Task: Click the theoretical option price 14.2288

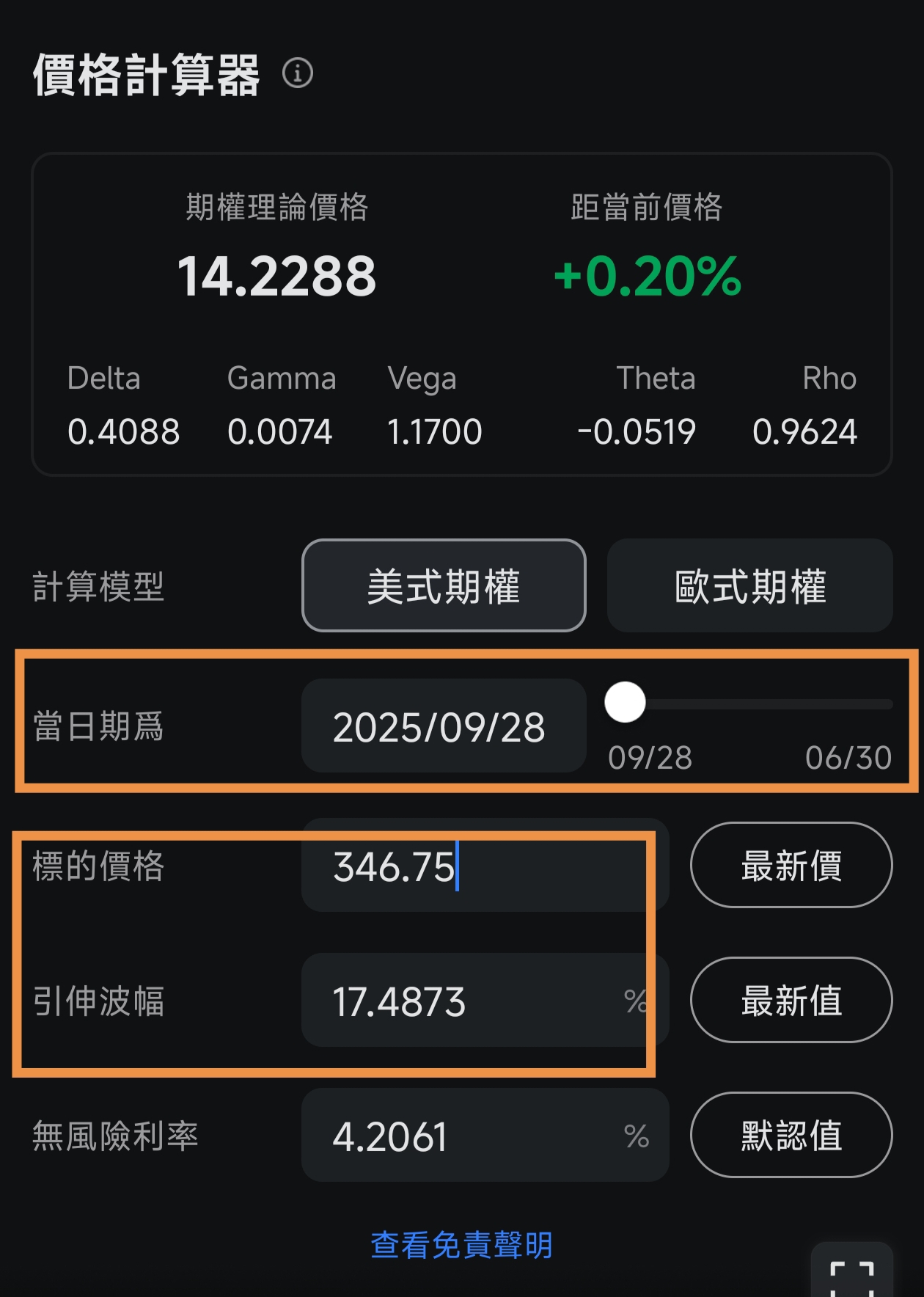Action: [x=279, y=277]
